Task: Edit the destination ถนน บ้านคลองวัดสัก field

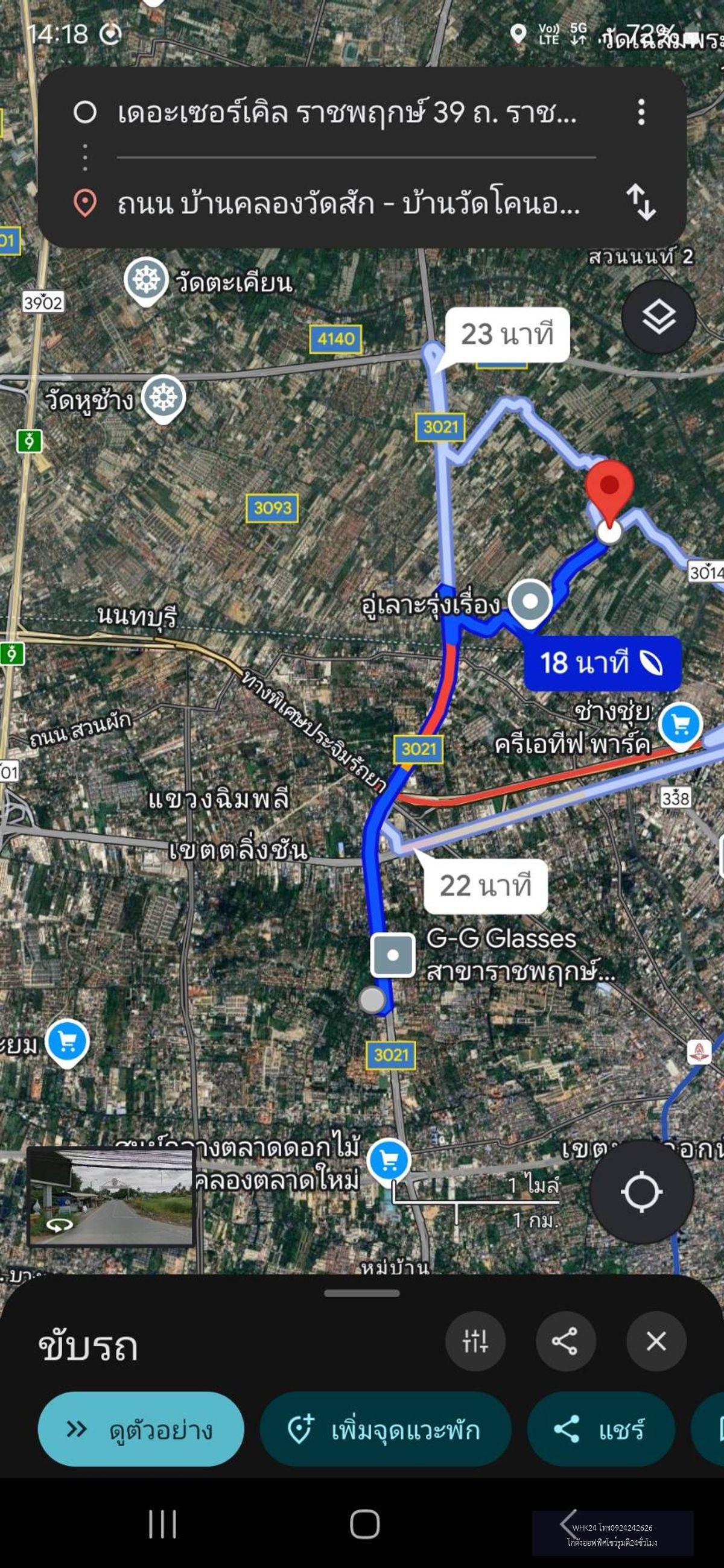Action: point(348,203)
